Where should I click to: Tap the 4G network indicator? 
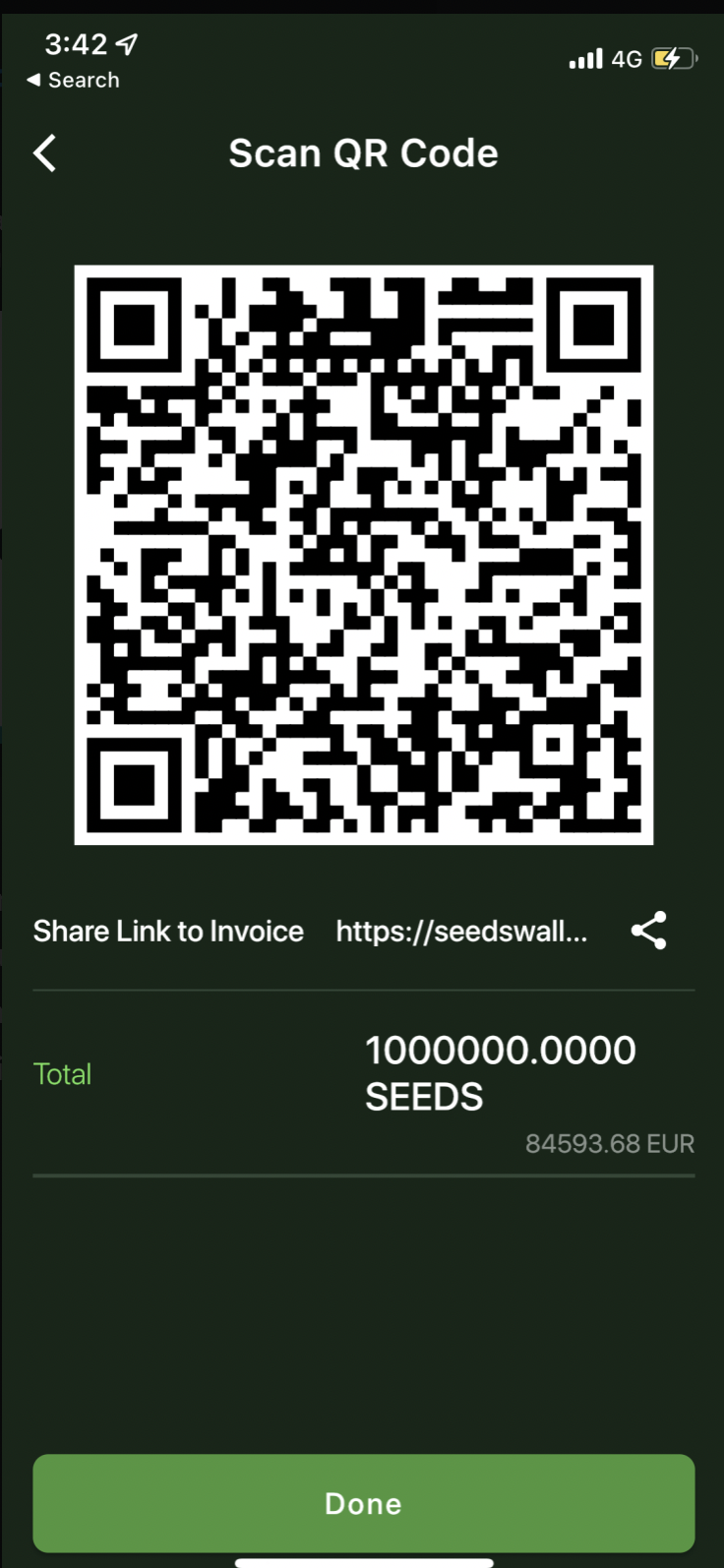point(624,58)
